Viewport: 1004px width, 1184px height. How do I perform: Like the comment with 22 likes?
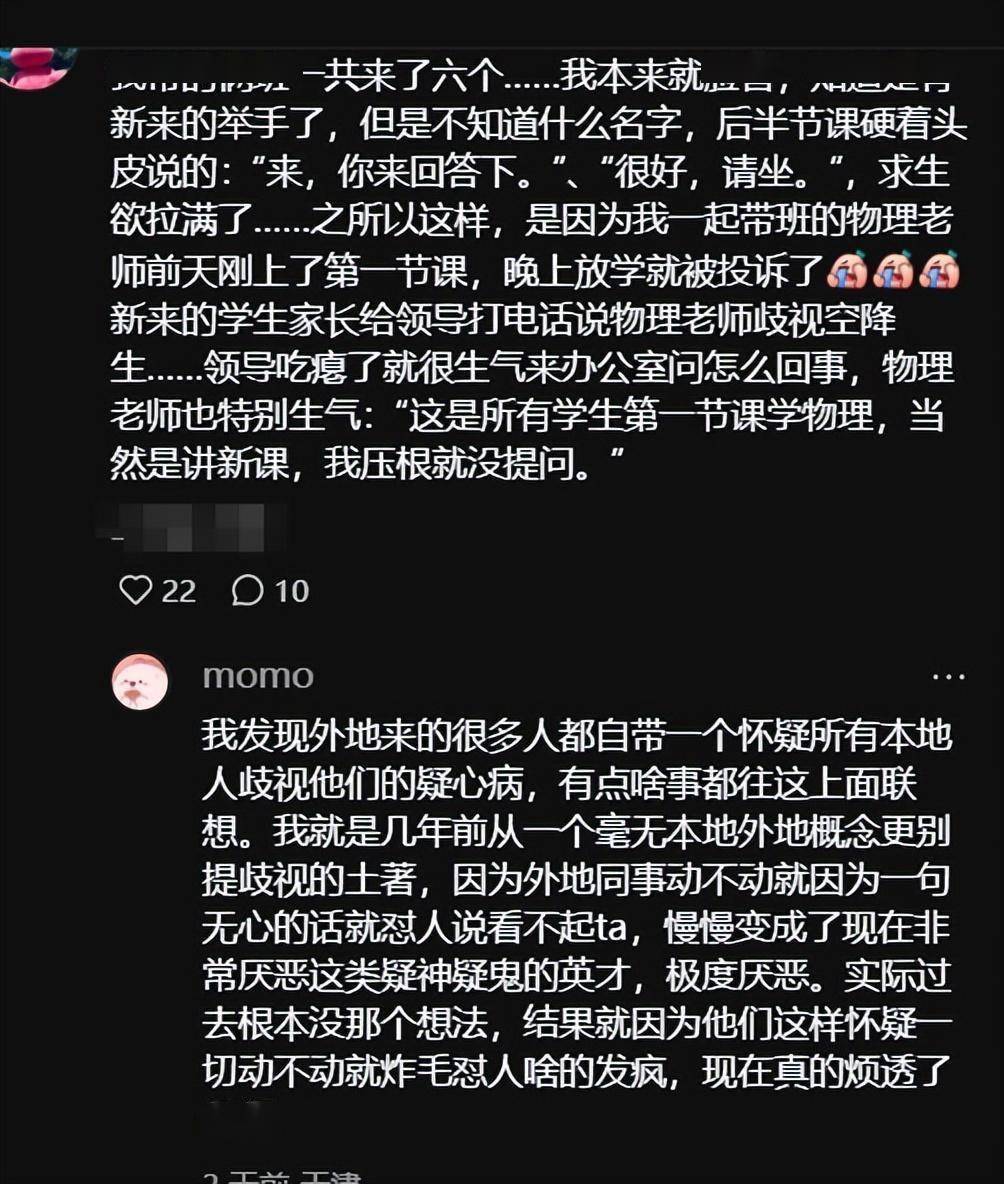point(136,591)
